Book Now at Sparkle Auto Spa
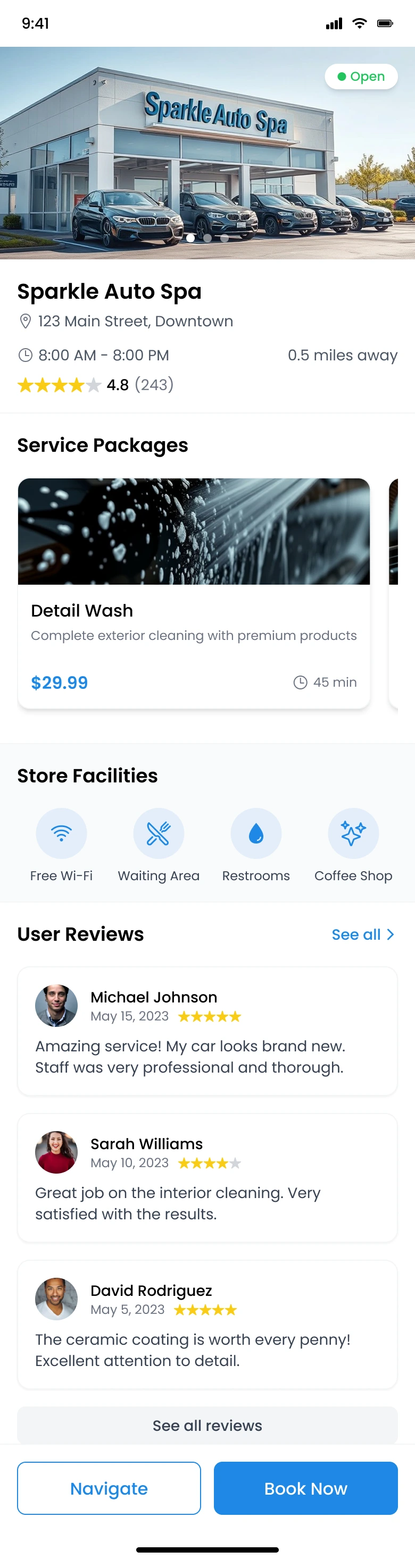415x1568 pixels. click(x=305, y=1488)
